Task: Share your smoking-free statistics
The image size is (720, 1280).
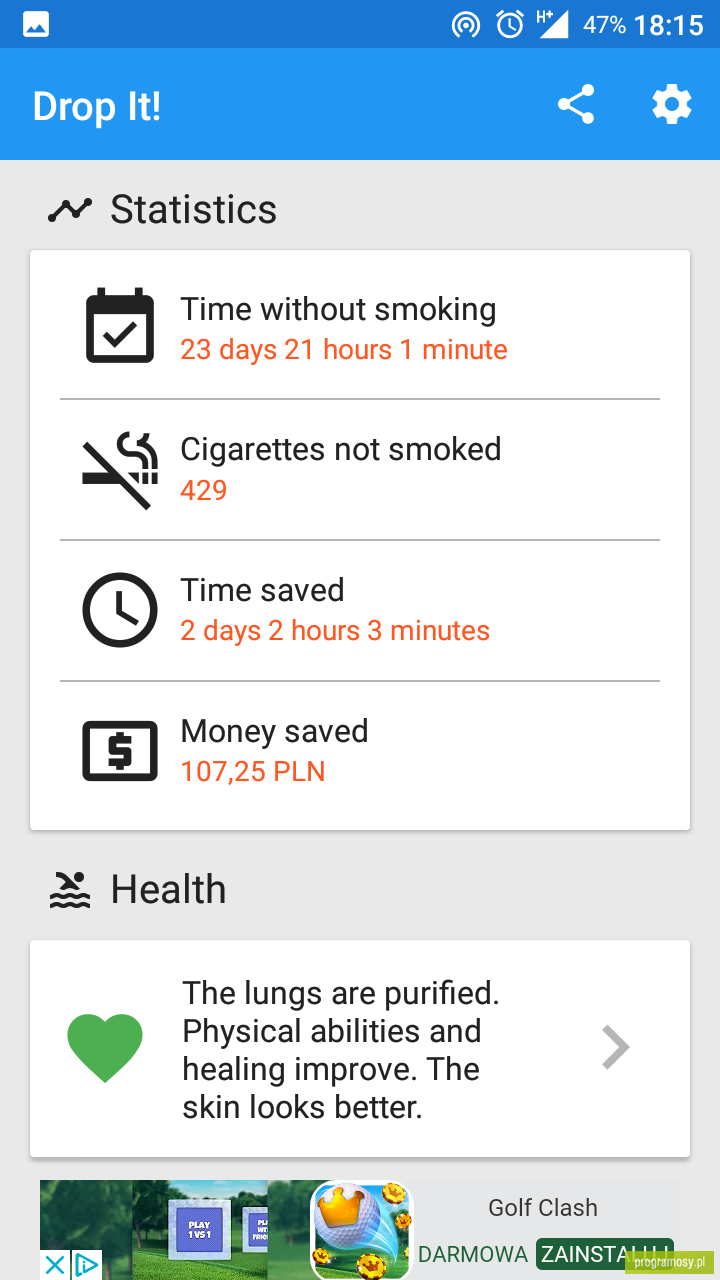Action: (576, 105)
